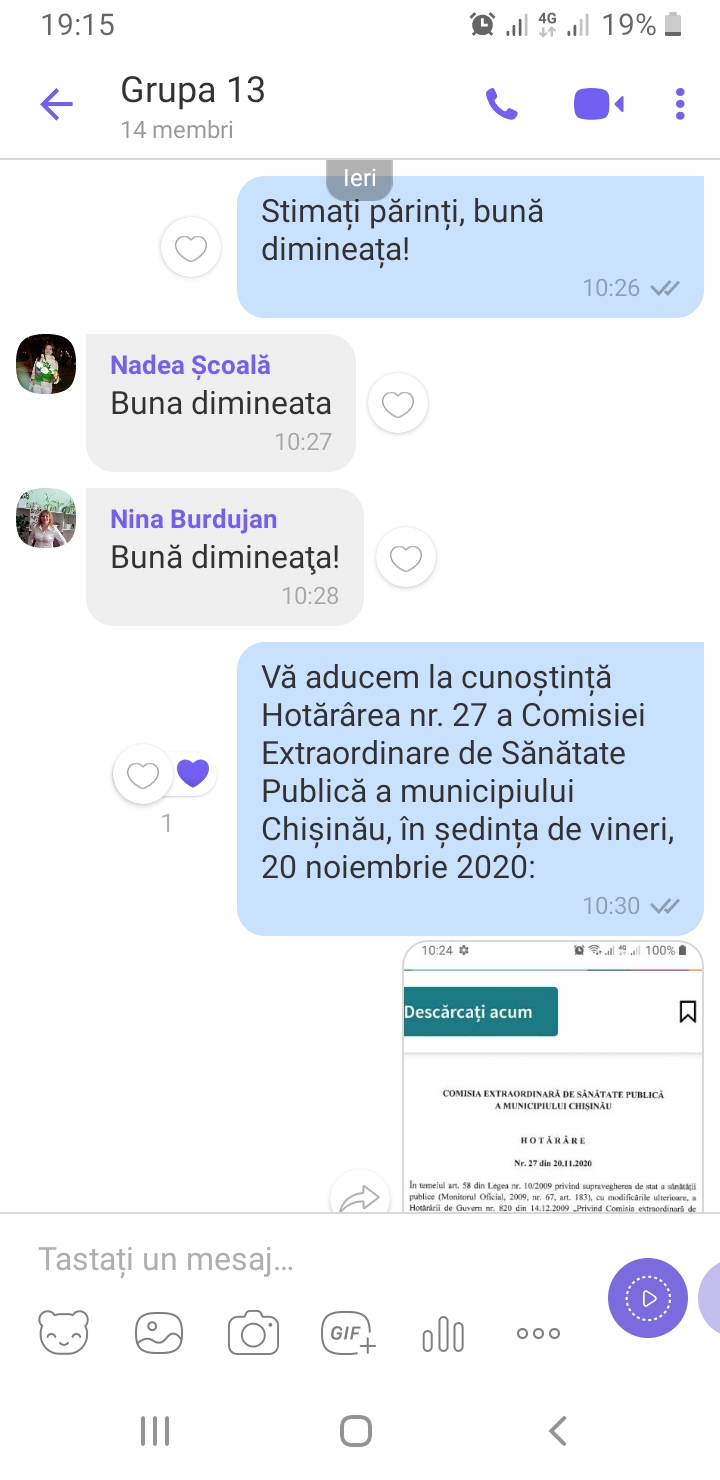The height and width of the screenshot is (1480, 720).
Task: Focus the "Tastați un mesaj" field
Action: tap(300, 1260)
